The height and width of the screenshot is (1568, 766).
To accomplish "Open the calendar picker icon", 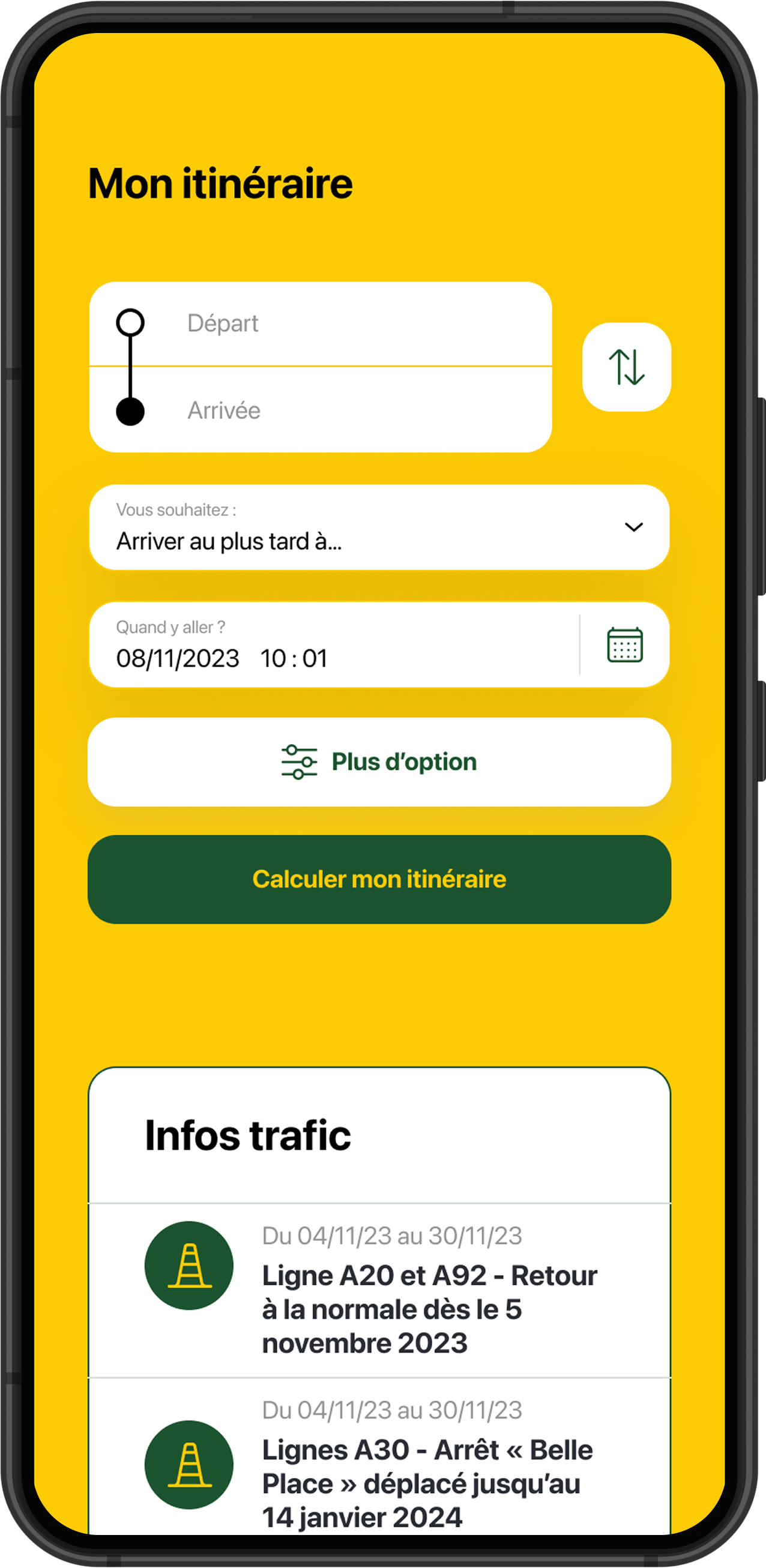I will tap(625, 644).
